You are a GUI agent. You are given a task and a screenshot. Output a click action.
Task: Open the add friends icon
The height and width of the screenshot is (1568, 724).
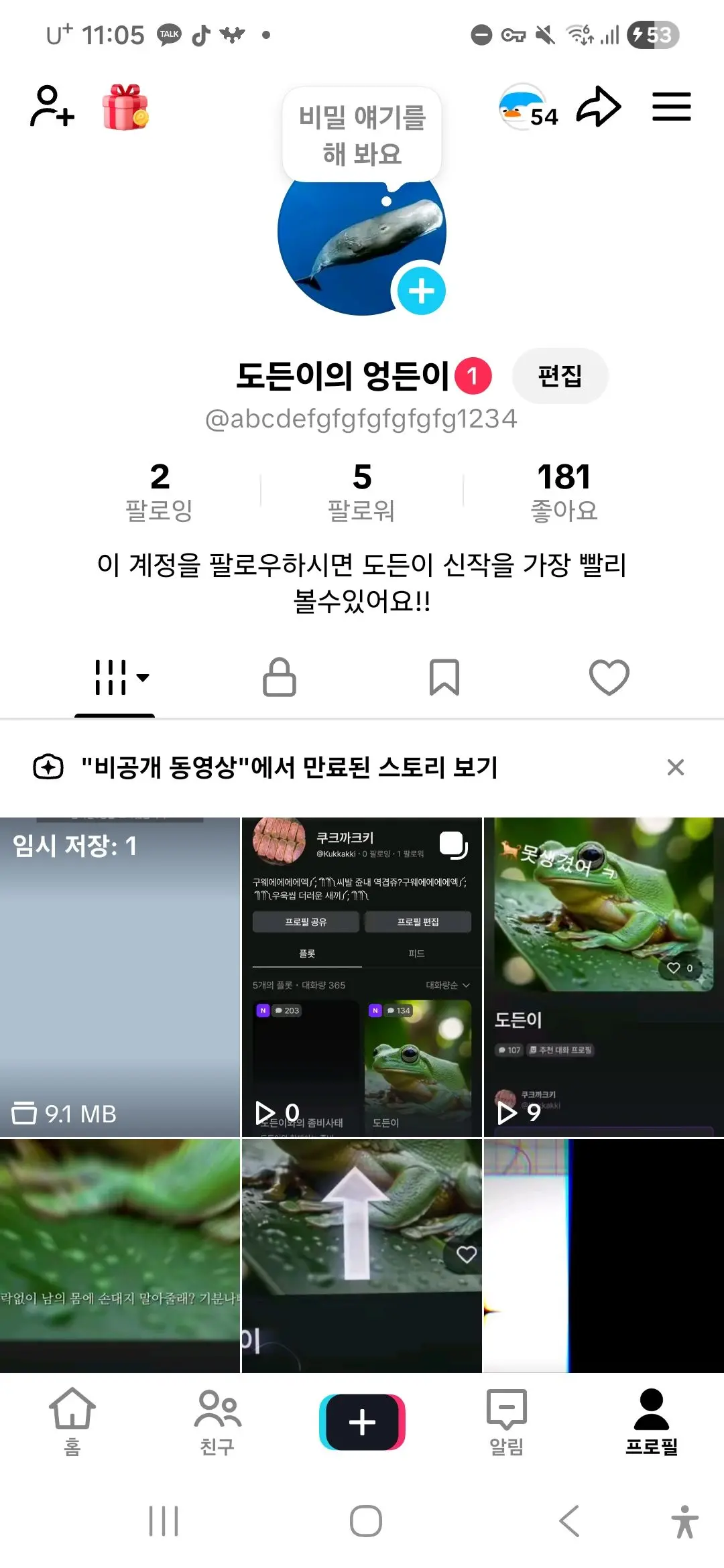point(52,107)
